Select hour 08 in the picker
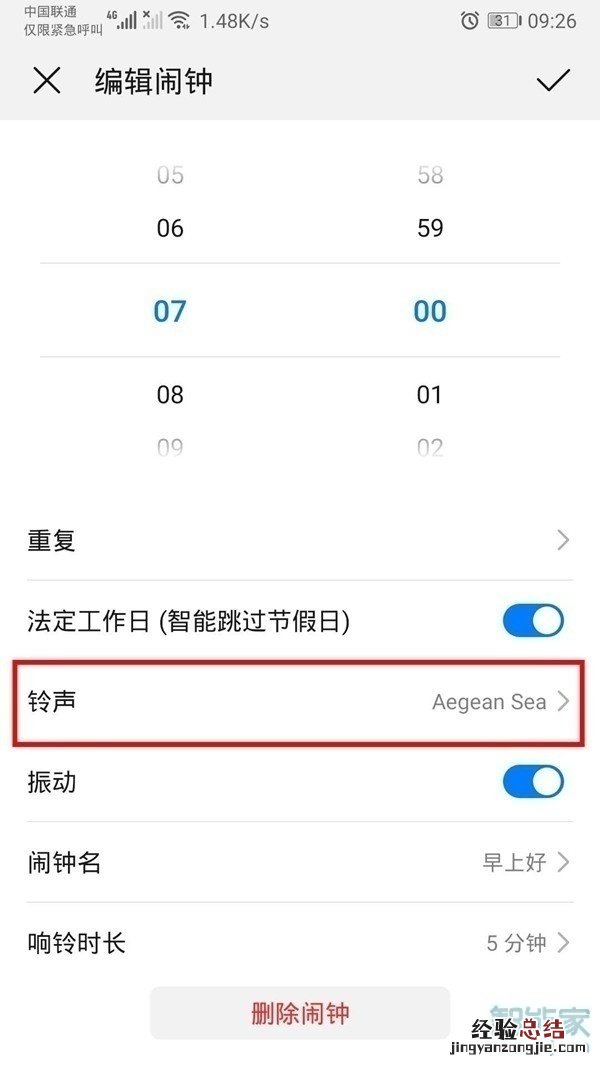The width and height of the screenshot is (600, 1066). [170, 394]
